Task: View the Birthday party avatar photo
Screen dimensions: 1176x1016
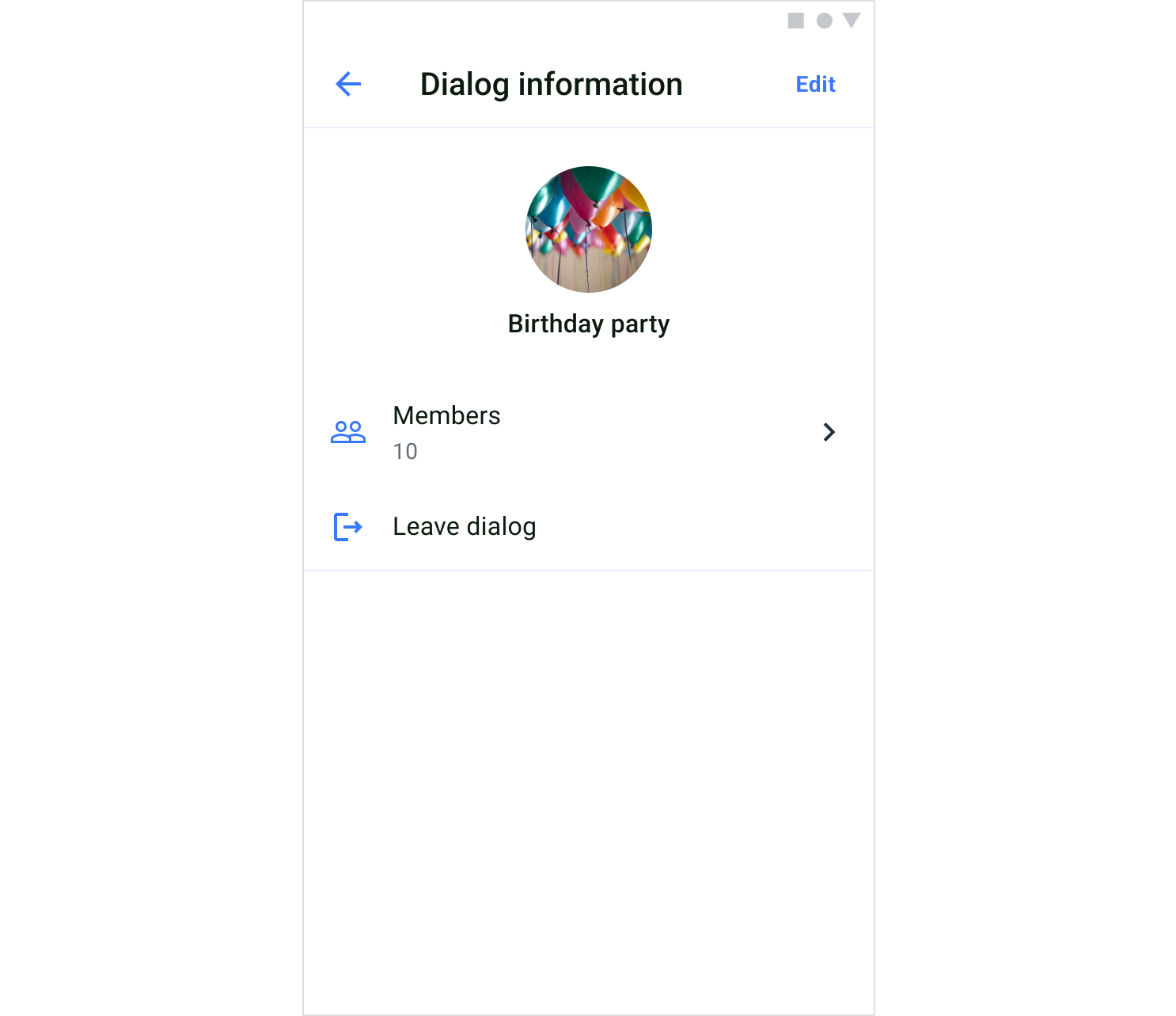Action: point(589,229)
